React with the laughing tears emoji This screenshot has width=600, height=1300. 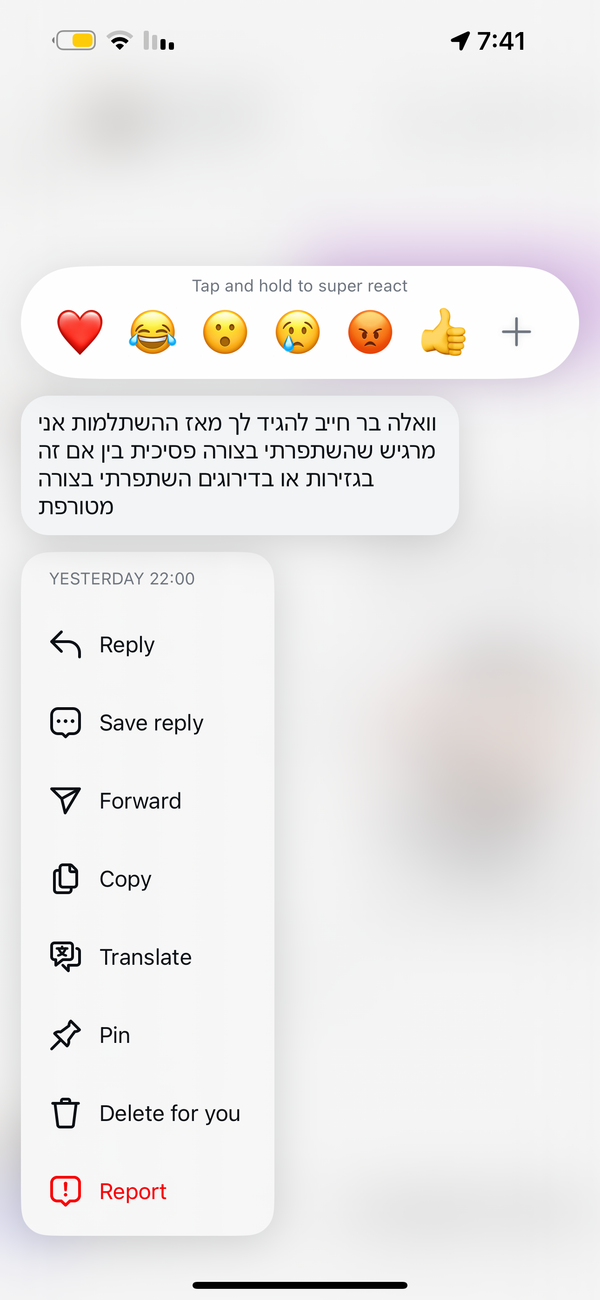(152, 332)
